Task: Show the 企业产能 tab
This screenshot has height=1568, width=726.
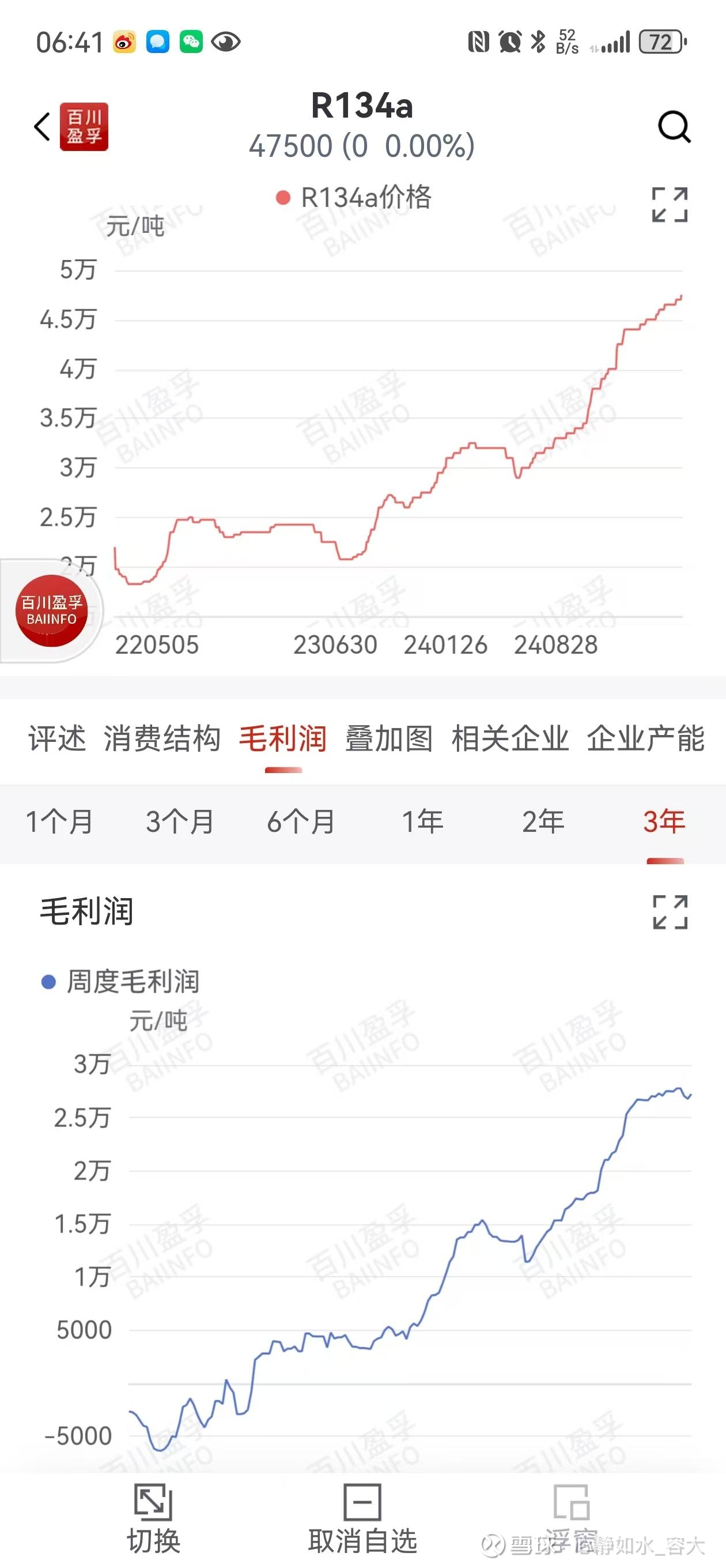Action: tap(646, 739)
